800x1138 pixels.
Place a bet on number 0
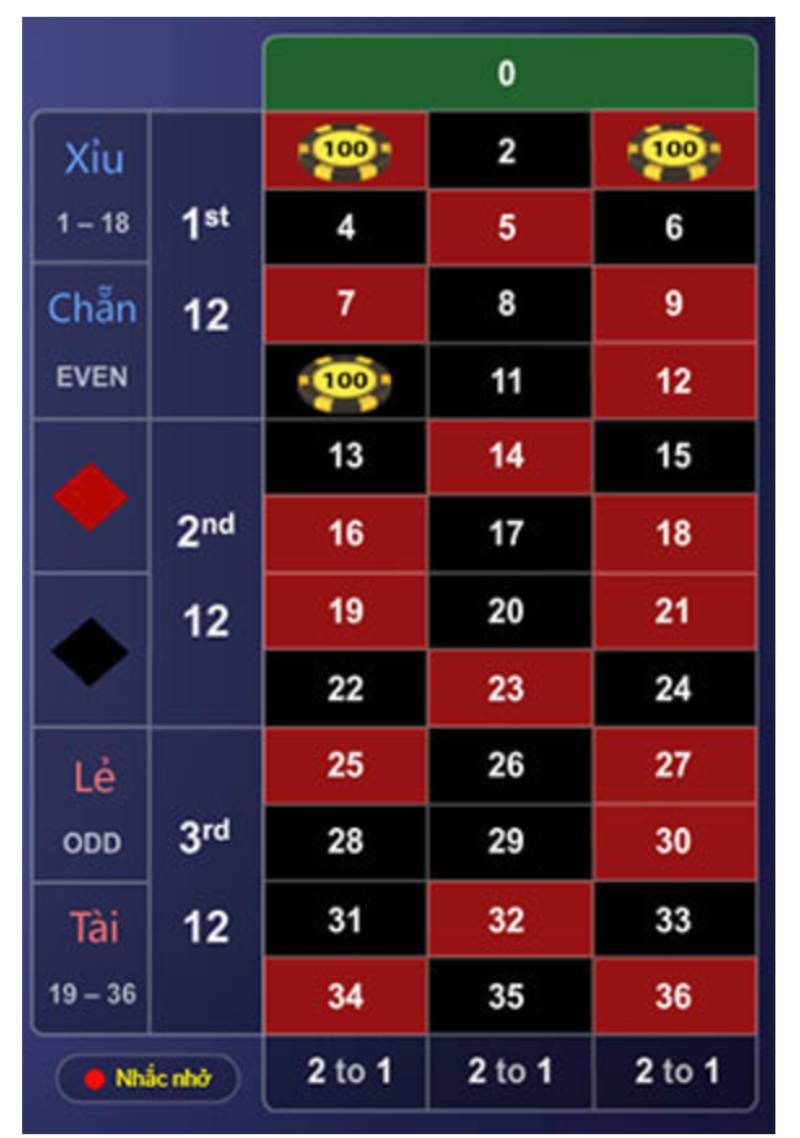508,73
